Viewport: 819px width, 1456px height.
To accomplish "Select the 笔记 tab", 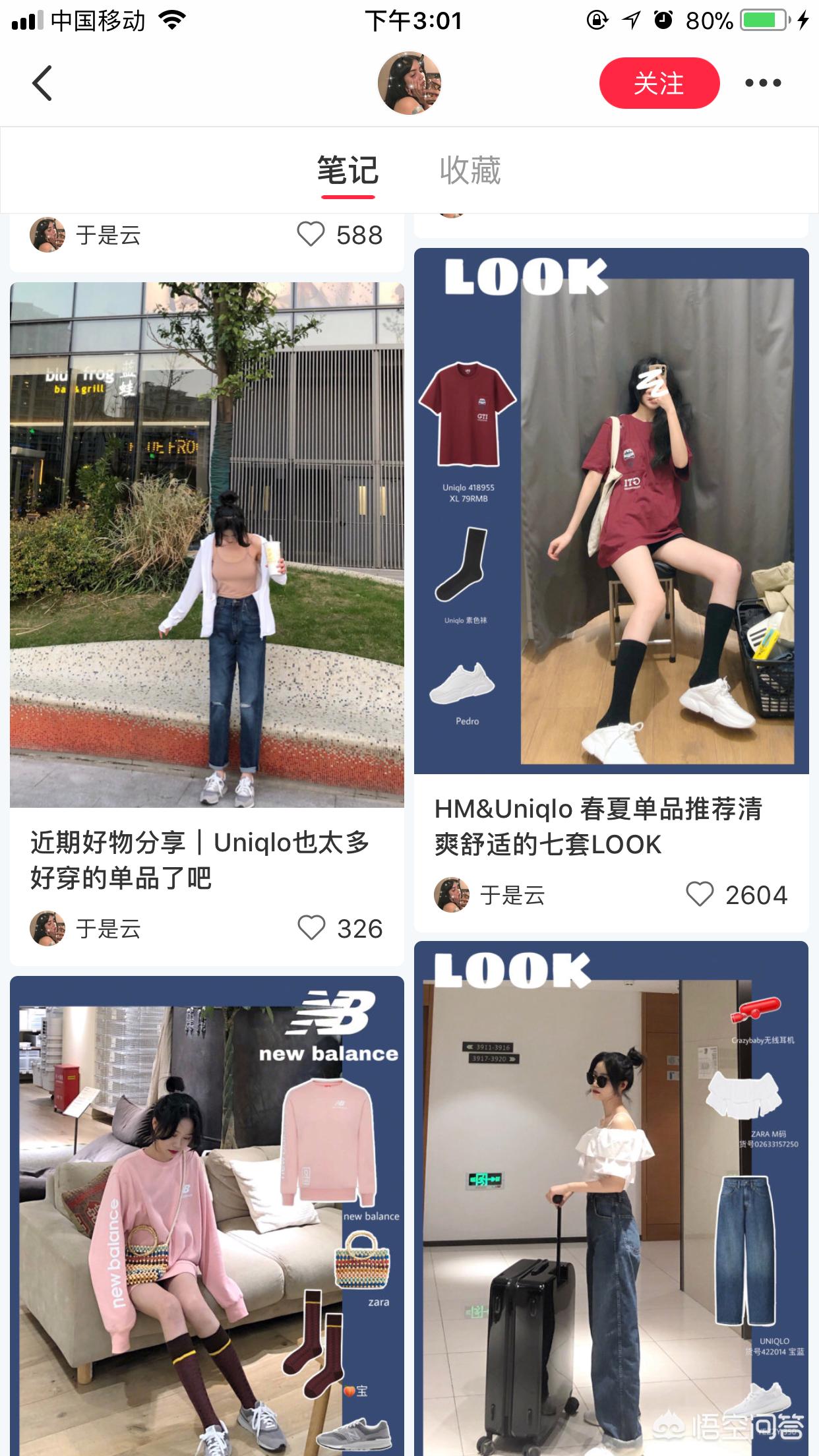I will pos(348,171).
